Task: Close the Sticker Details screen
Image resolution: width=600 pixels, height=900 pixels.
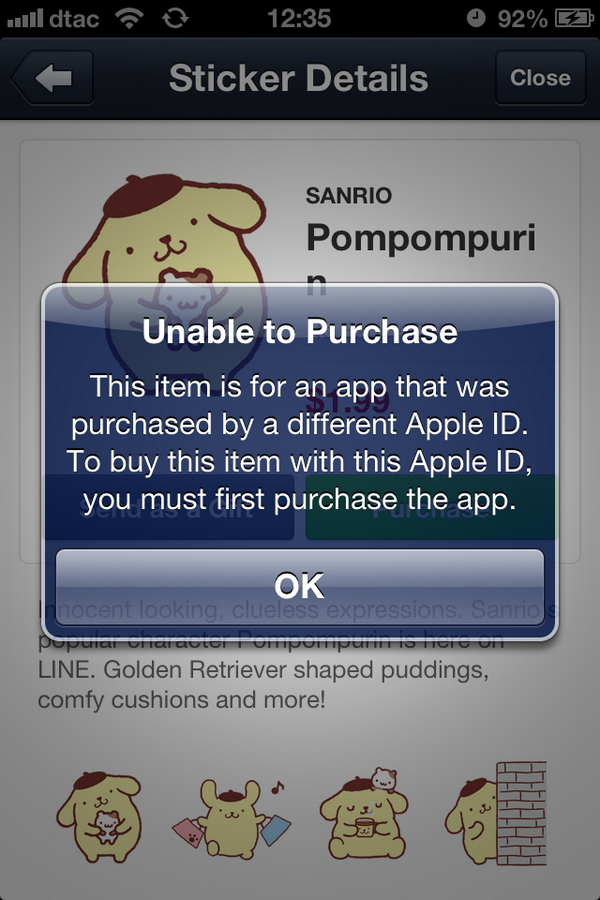Action: pos(540,78)
